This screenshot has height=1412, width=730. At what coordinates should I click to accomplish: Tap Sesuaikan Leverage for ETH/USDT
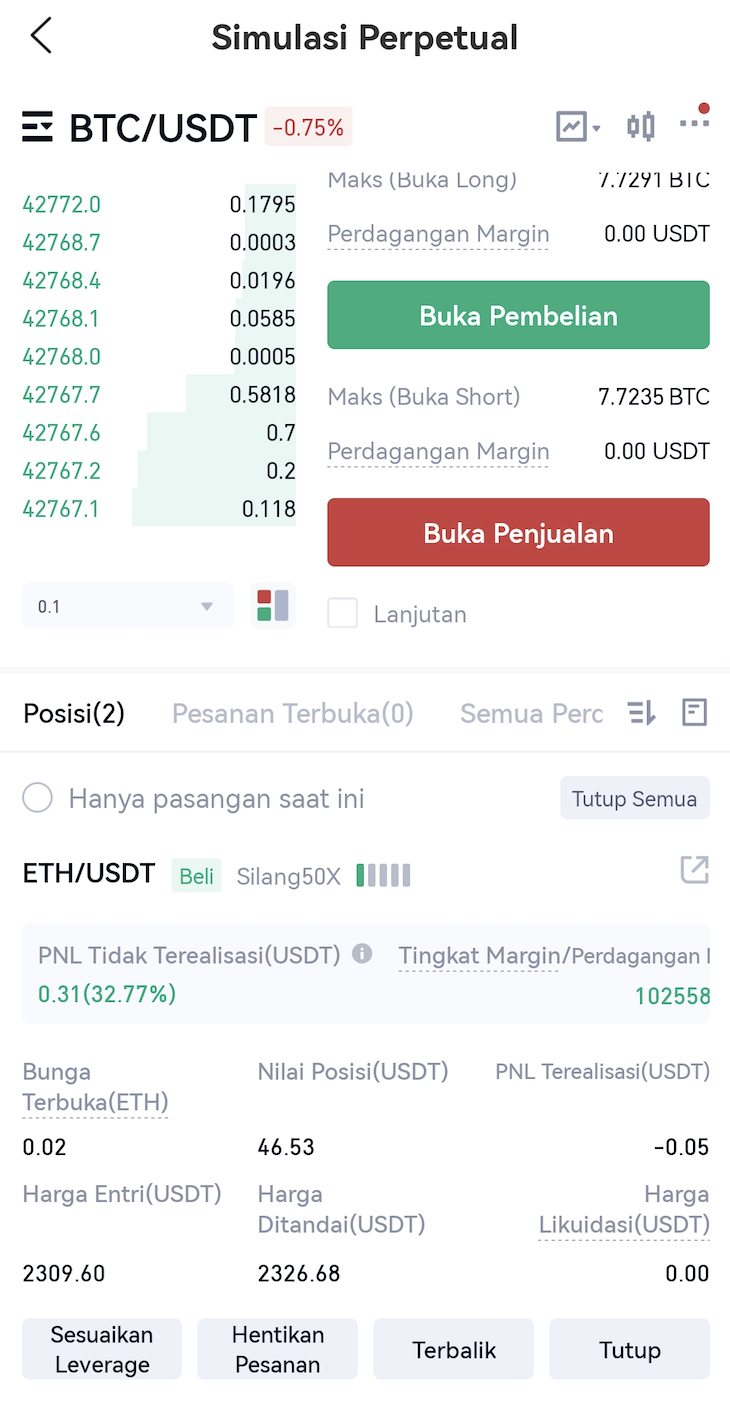click(102, 1349)
